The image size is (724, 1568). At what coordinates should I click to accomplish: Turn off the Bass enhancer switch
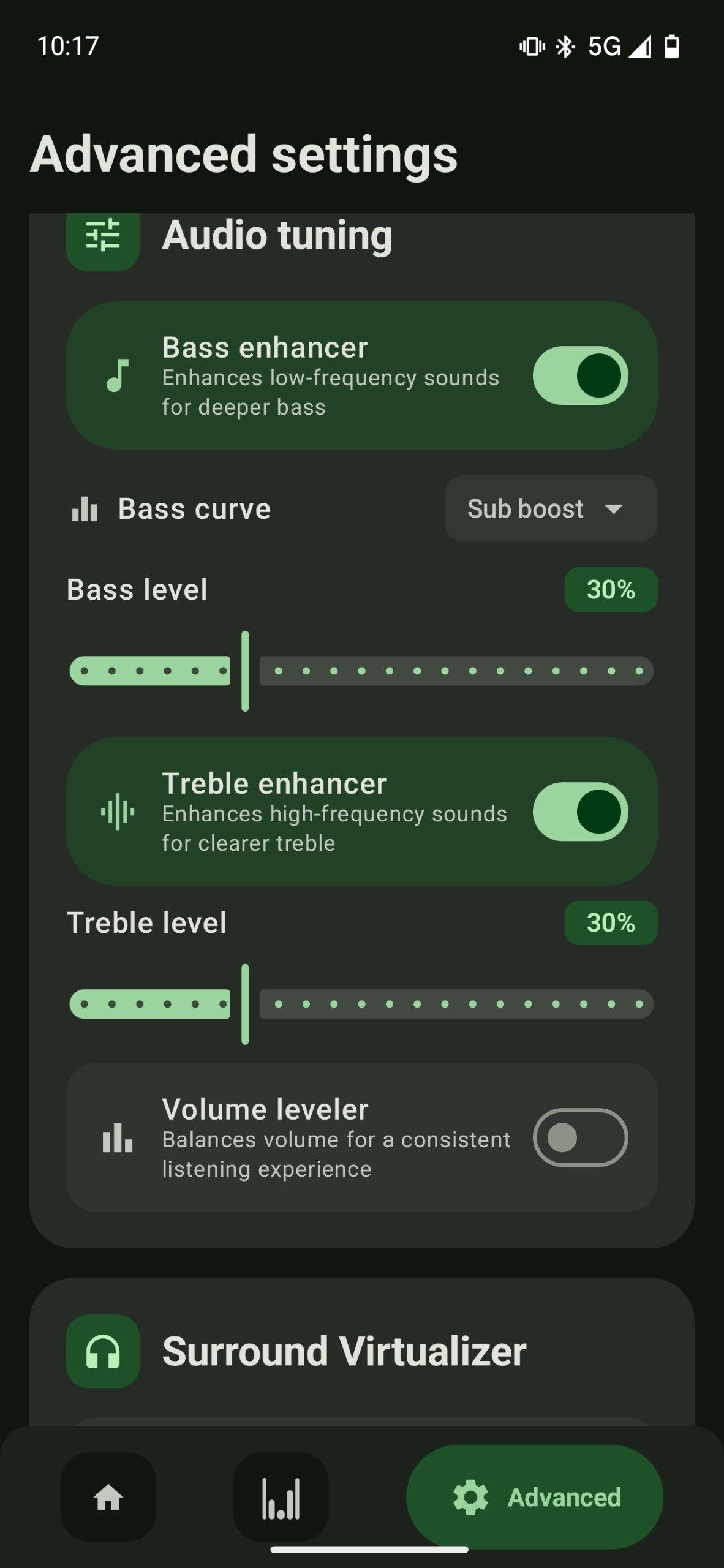[x=579, y=375]
